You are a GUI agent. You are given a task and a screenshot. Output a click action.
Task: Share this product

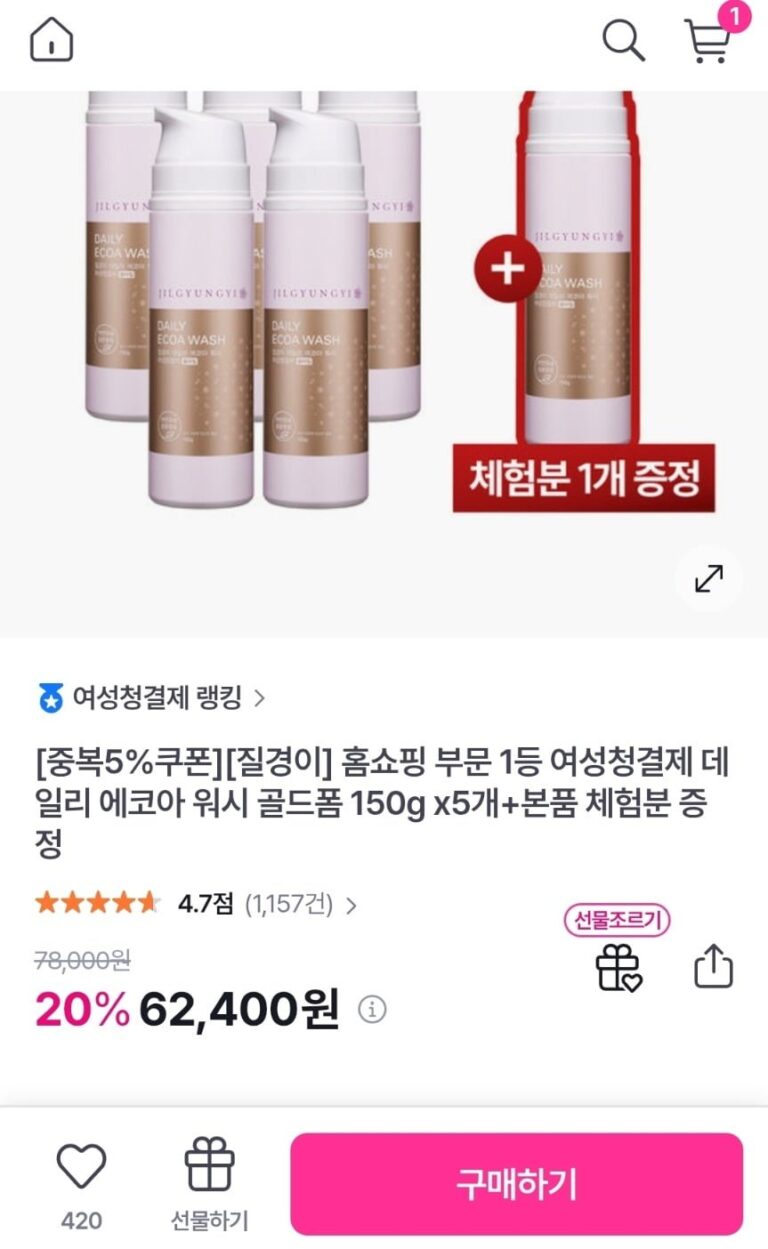[x=713, y=967]
